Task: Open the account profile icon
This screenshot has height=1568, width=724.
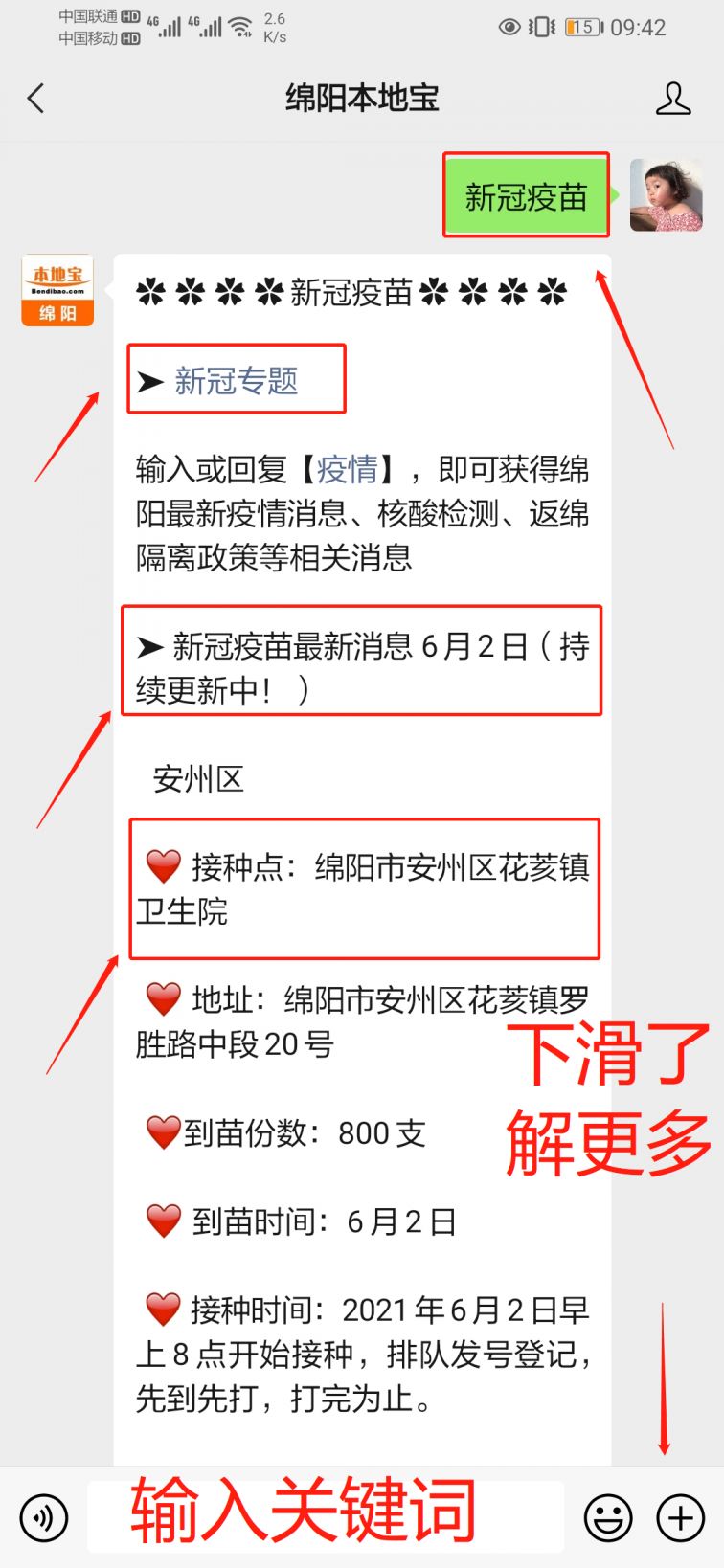Action: (x=673, y=98)
